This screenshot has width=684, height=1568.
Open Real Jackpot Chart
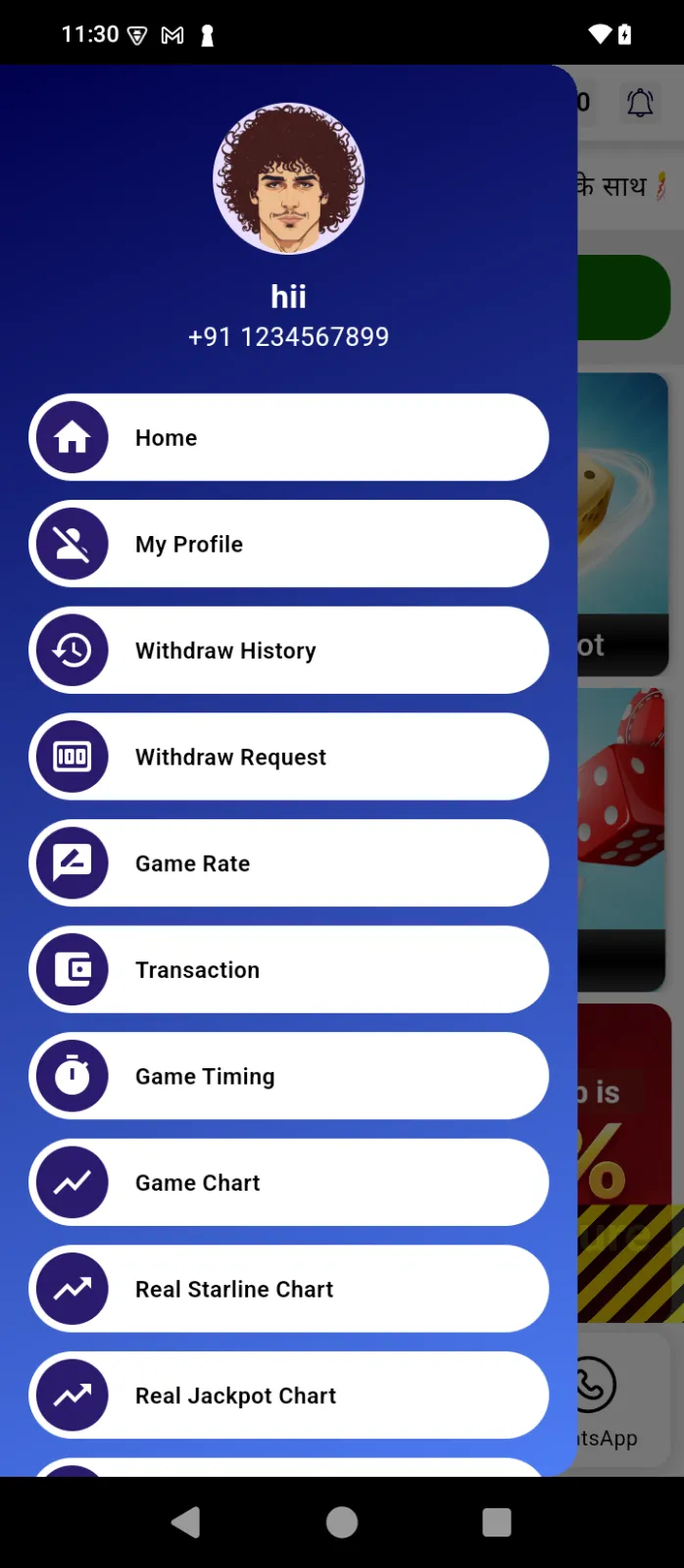tap(288, 1396)
